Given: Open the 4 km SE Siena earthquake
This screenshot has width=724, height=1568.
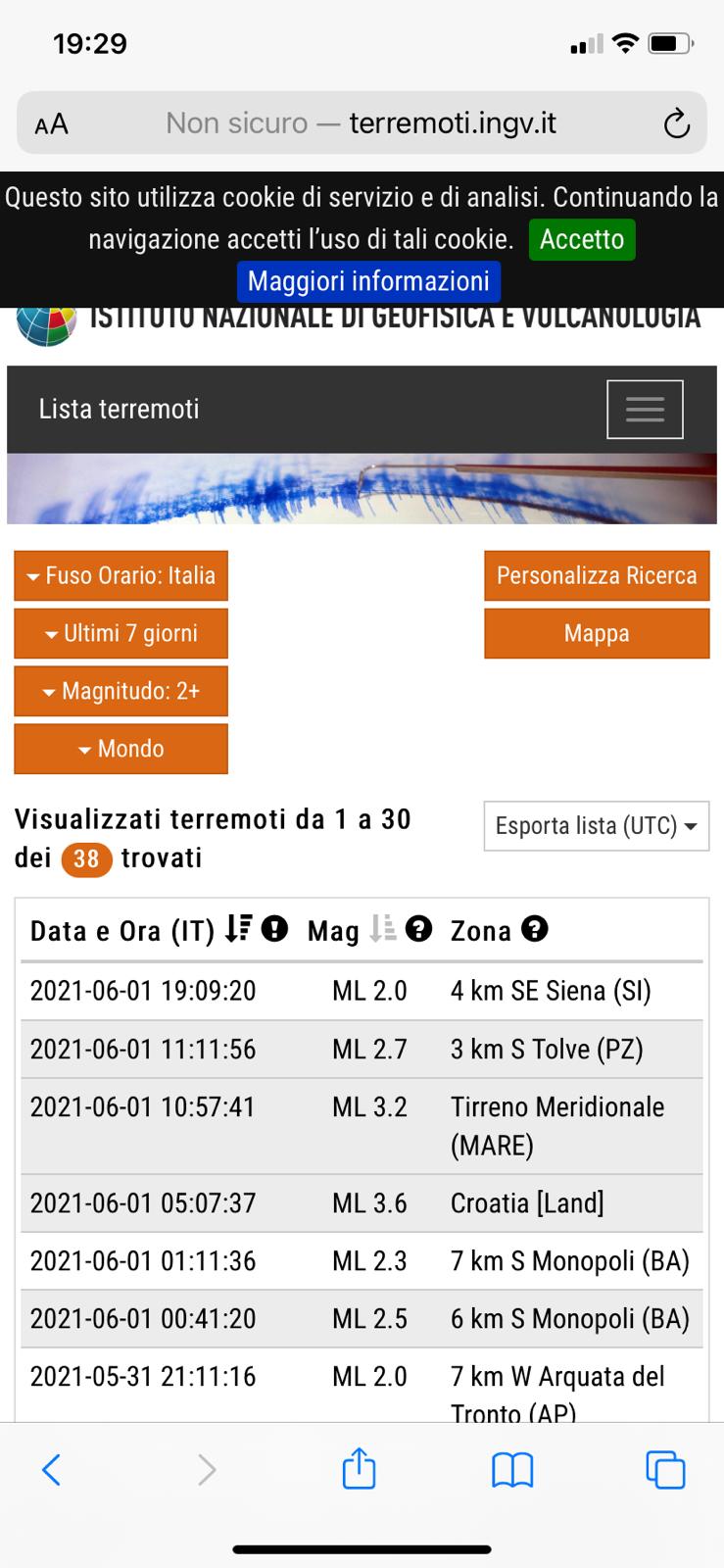Looking at the screenshot, I should pyautogui.click(x=550, y=991).
